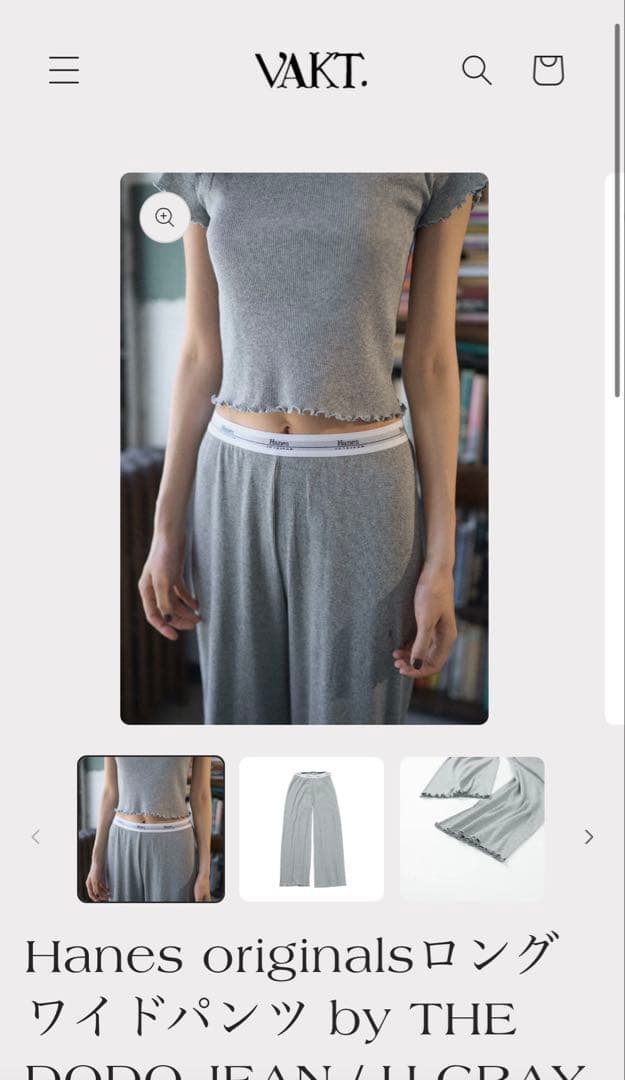Select the pant hem detail thumbnail
Viewport: 625px width, 1080px height.
pyautogui.click(x=472, y=829)
